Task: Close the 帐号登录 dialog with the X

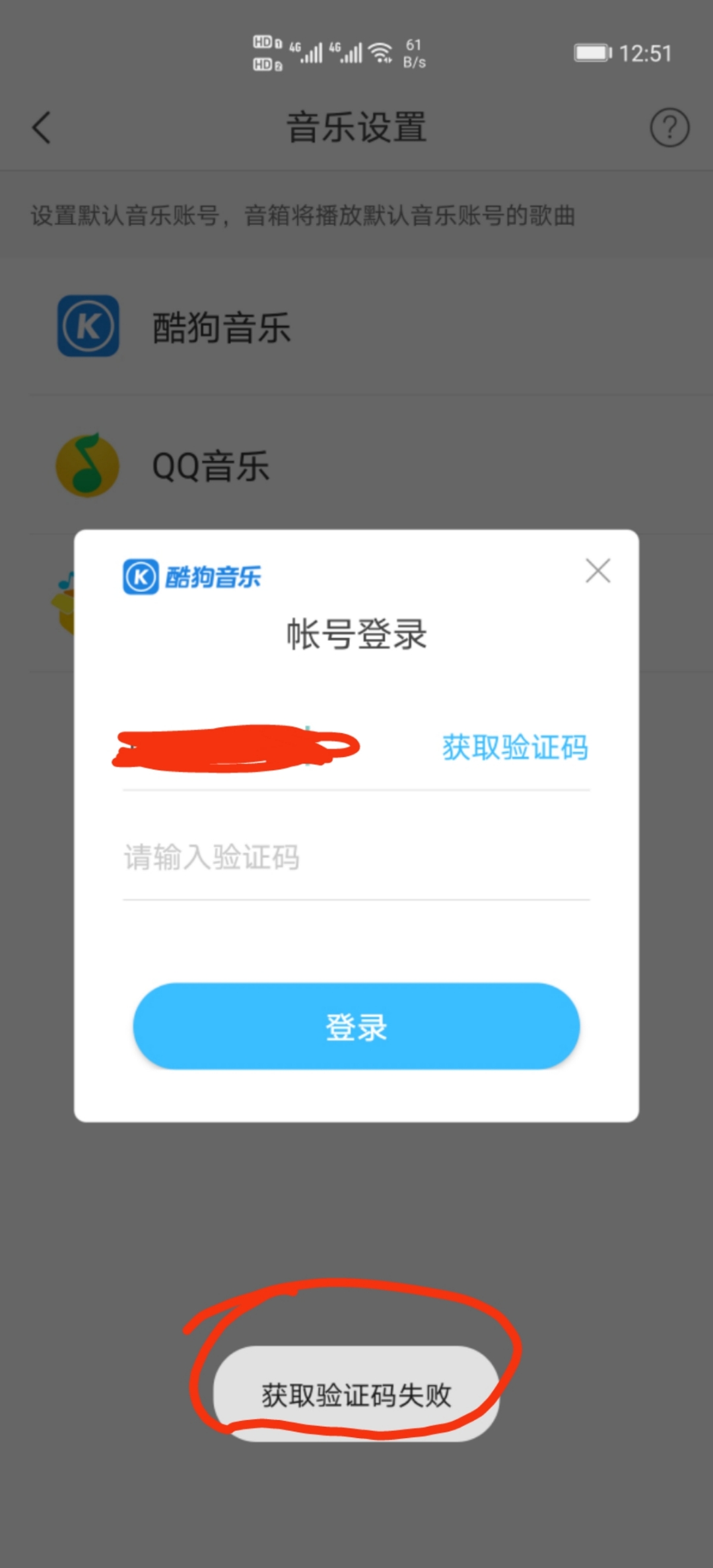Action: [x=597, y=571]
